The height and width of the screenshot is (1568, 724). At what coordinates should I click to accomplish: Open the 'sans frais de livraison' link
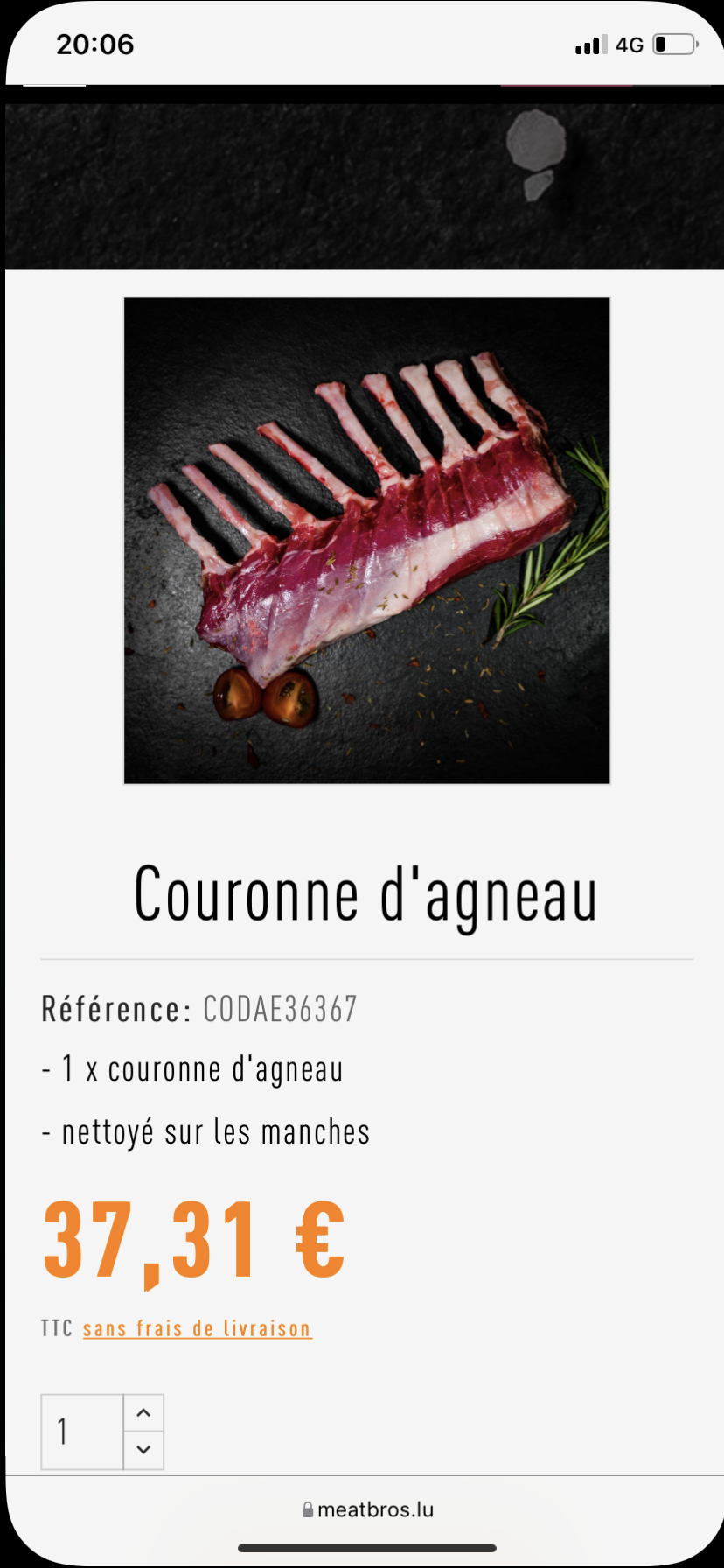click(x=197, y=1328)
